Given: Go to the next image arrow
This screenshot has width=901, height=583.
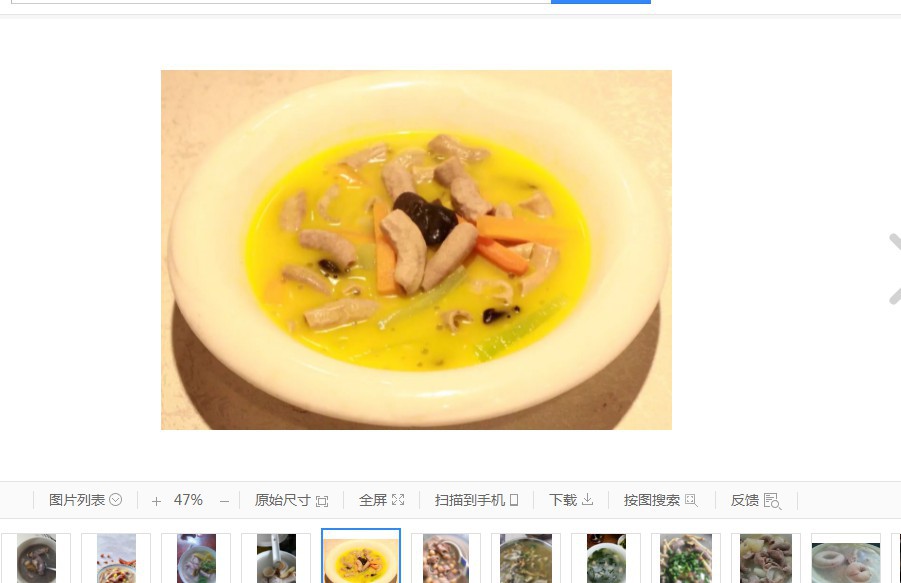Looking at the screenshot, I should click(x=893, y=268).
